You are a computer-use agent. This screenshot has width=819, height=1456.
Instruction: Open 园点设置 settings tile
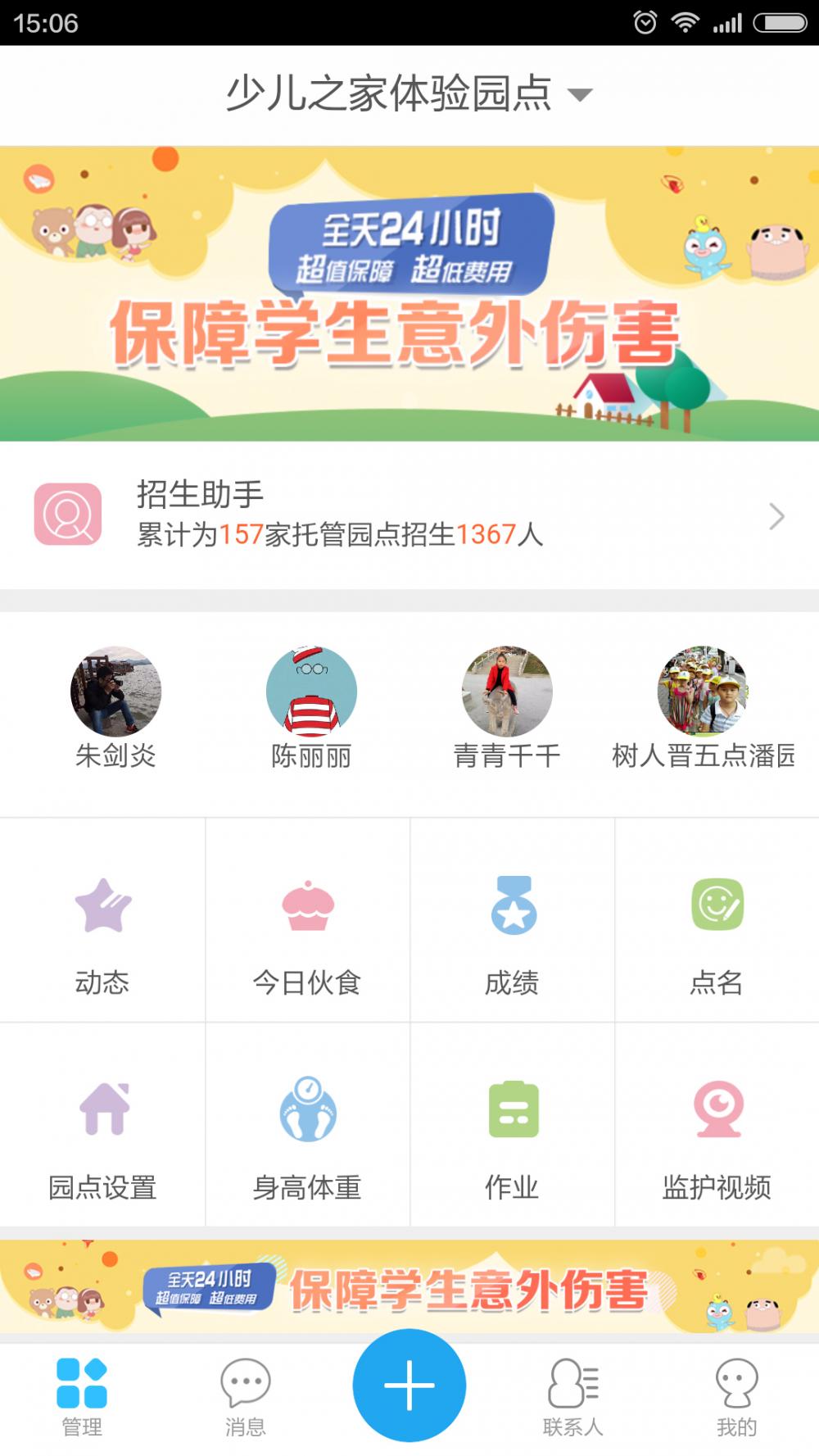[x=102, y=1124]
